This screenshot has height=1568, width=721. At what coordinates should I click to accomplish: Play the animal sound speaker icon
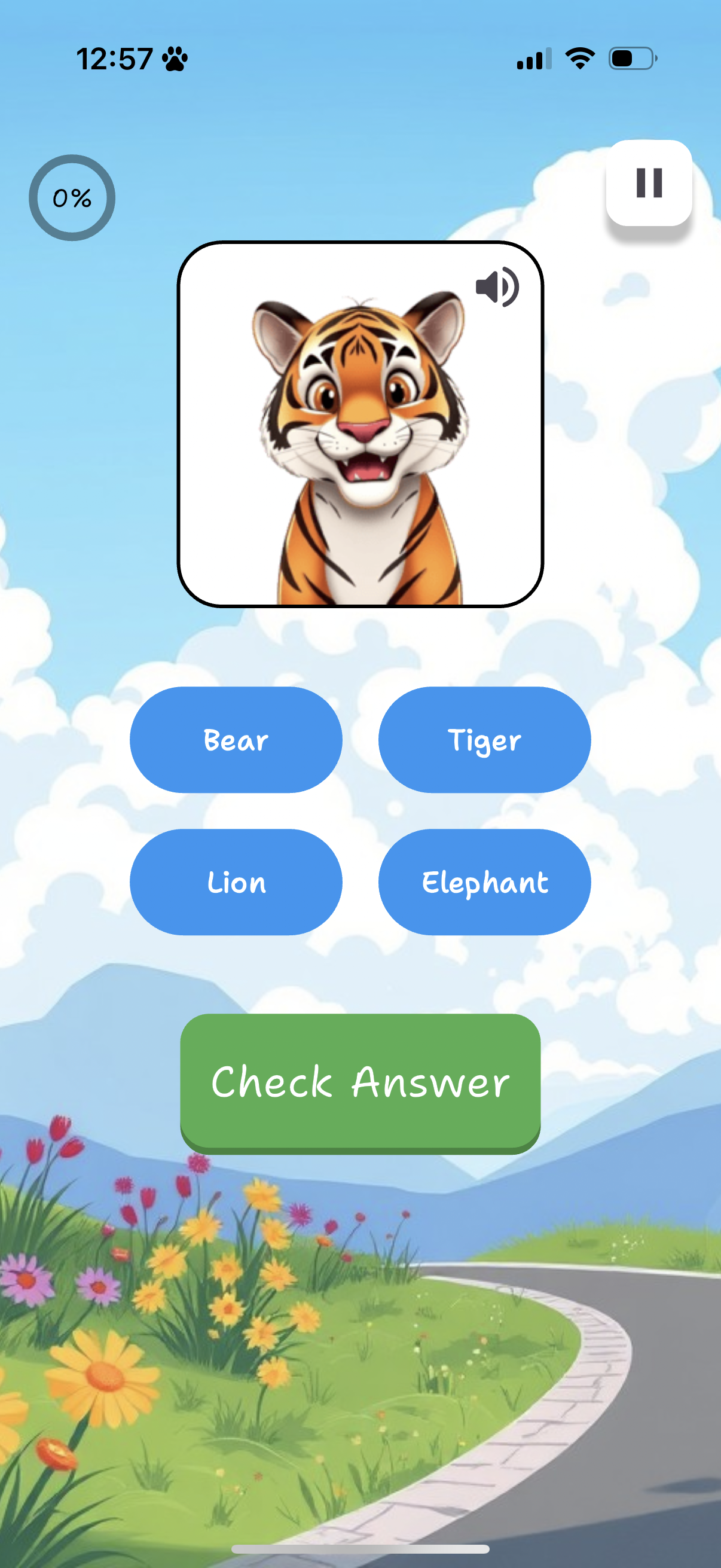(497, 286)
